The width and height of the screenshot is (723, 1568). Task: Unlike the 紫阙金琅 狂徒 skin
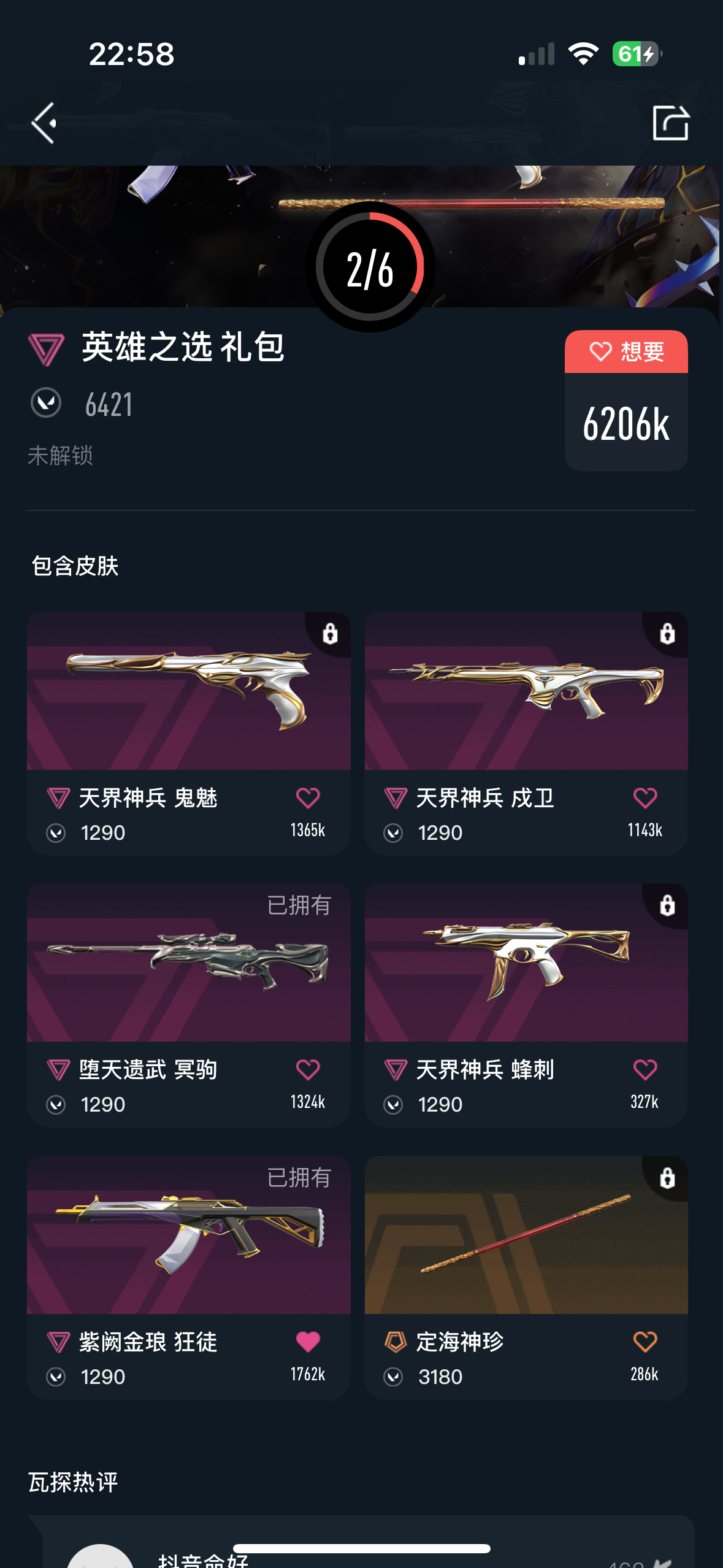point(308,1342)
